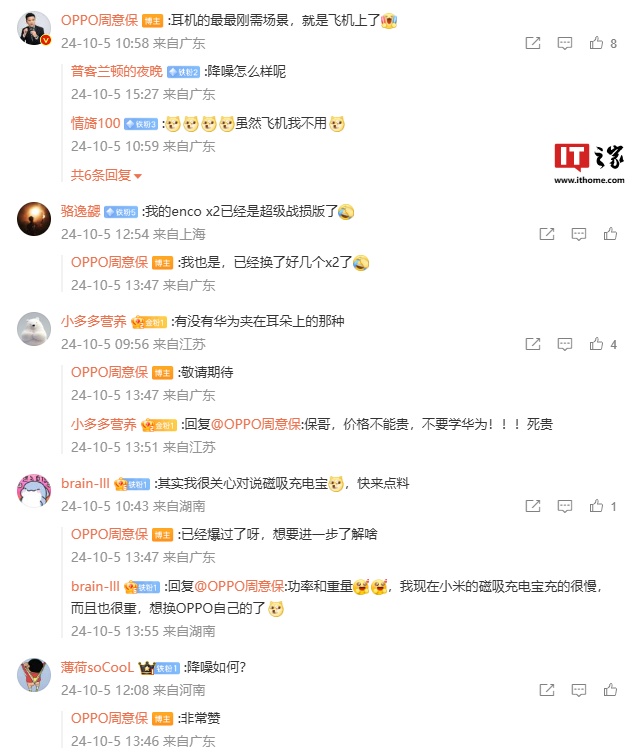This screenshot has width=633, height=752.
Task: Like 小多多营养's comment
Action: point(597,344)
